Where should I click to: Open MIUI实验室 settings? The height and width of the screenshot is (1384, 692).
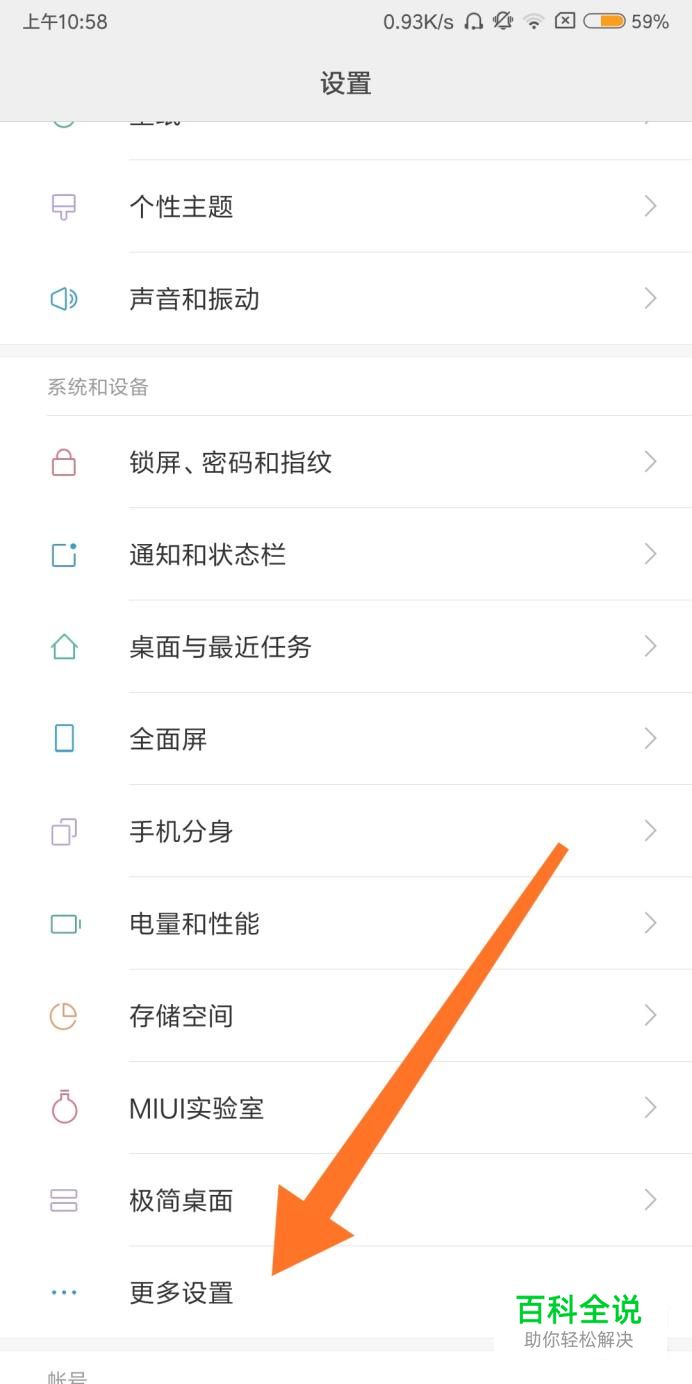coord(197,1108)
